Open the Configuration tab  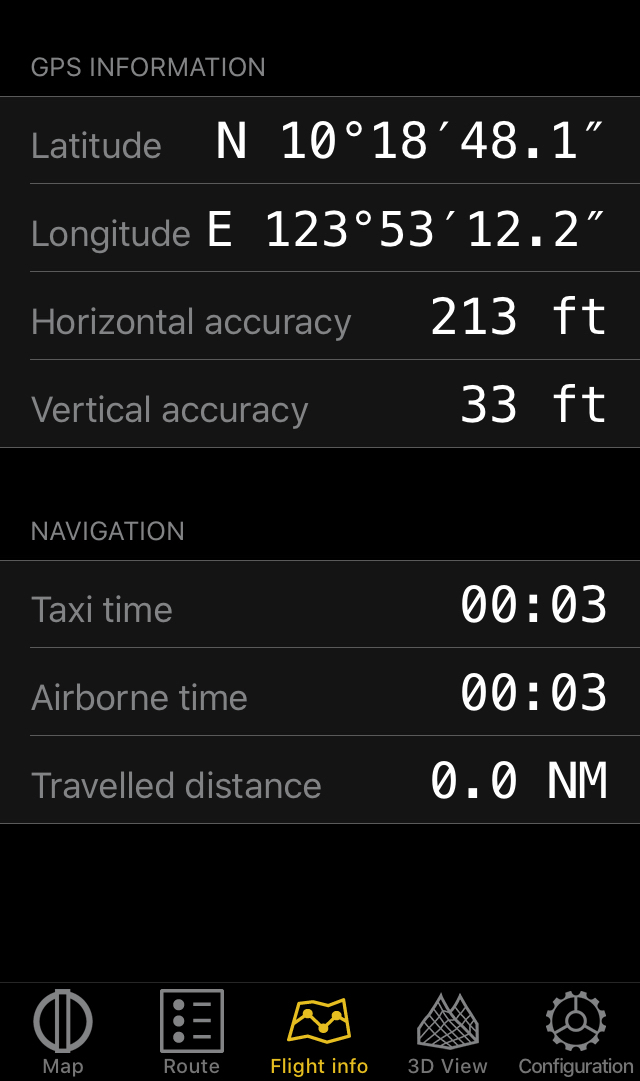[x=576, y=1032]
